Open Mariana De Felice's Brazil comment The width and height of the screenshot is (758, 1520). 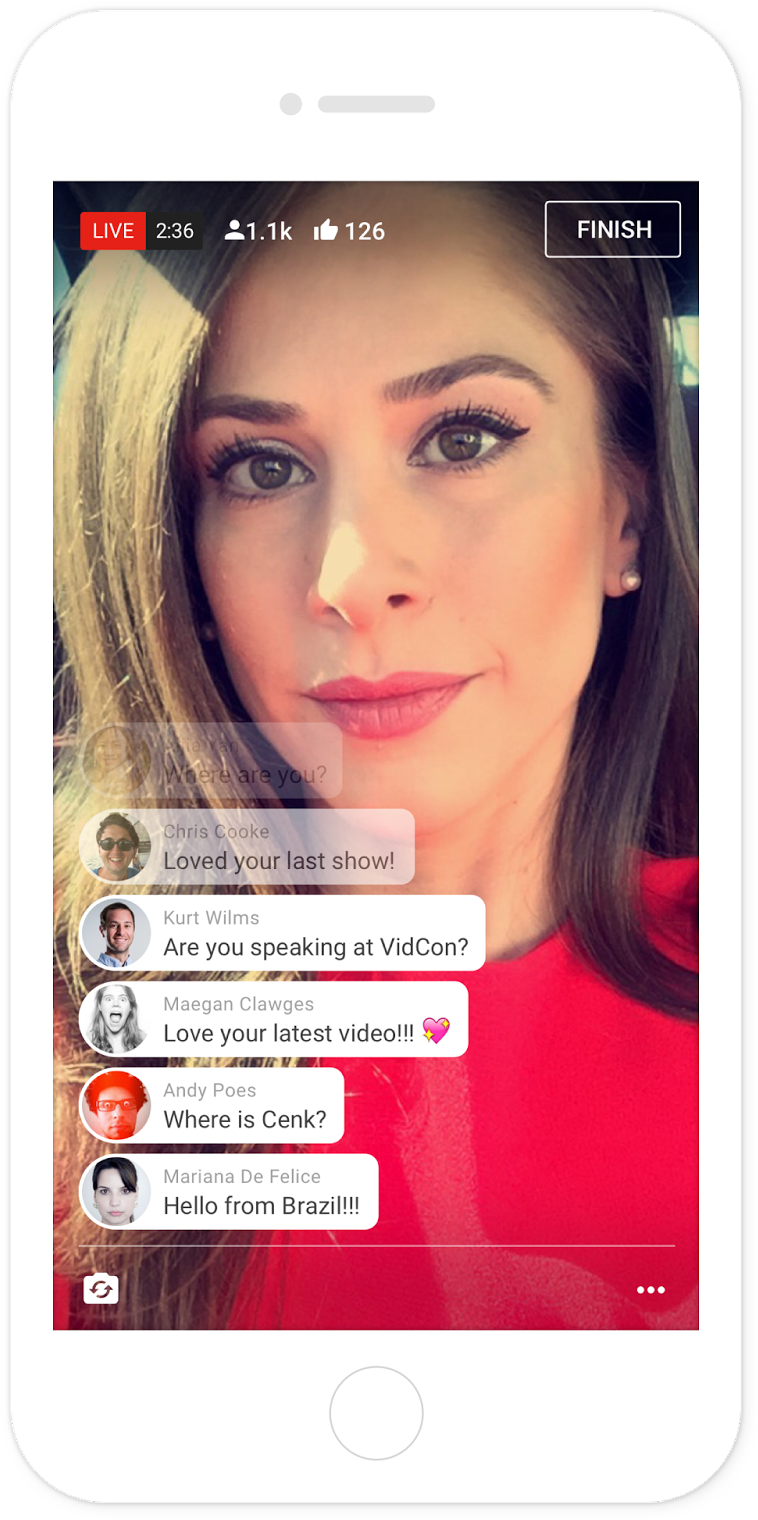pyautogui.click(x=229, y=1191)
